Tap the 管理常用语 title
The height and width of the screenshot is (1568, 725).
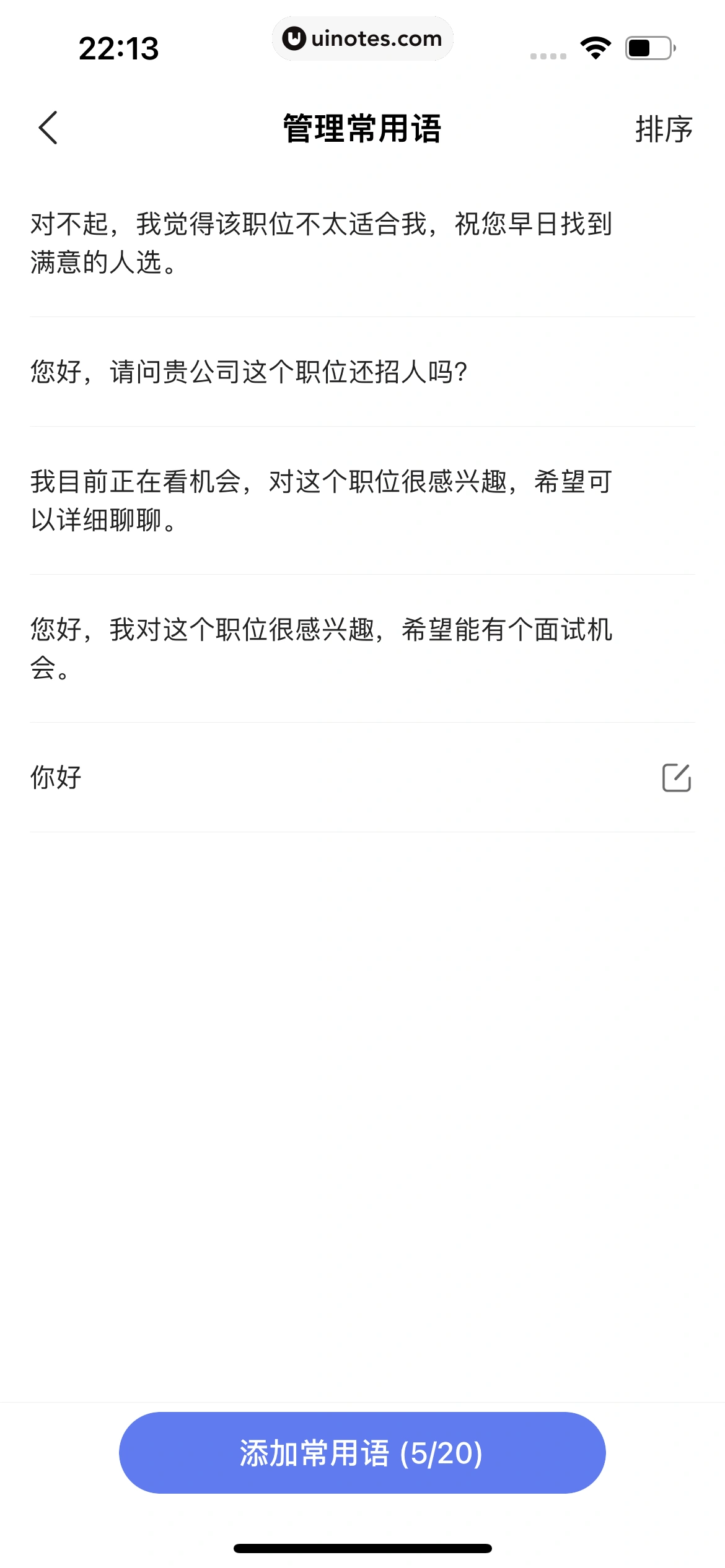[362, 127]
